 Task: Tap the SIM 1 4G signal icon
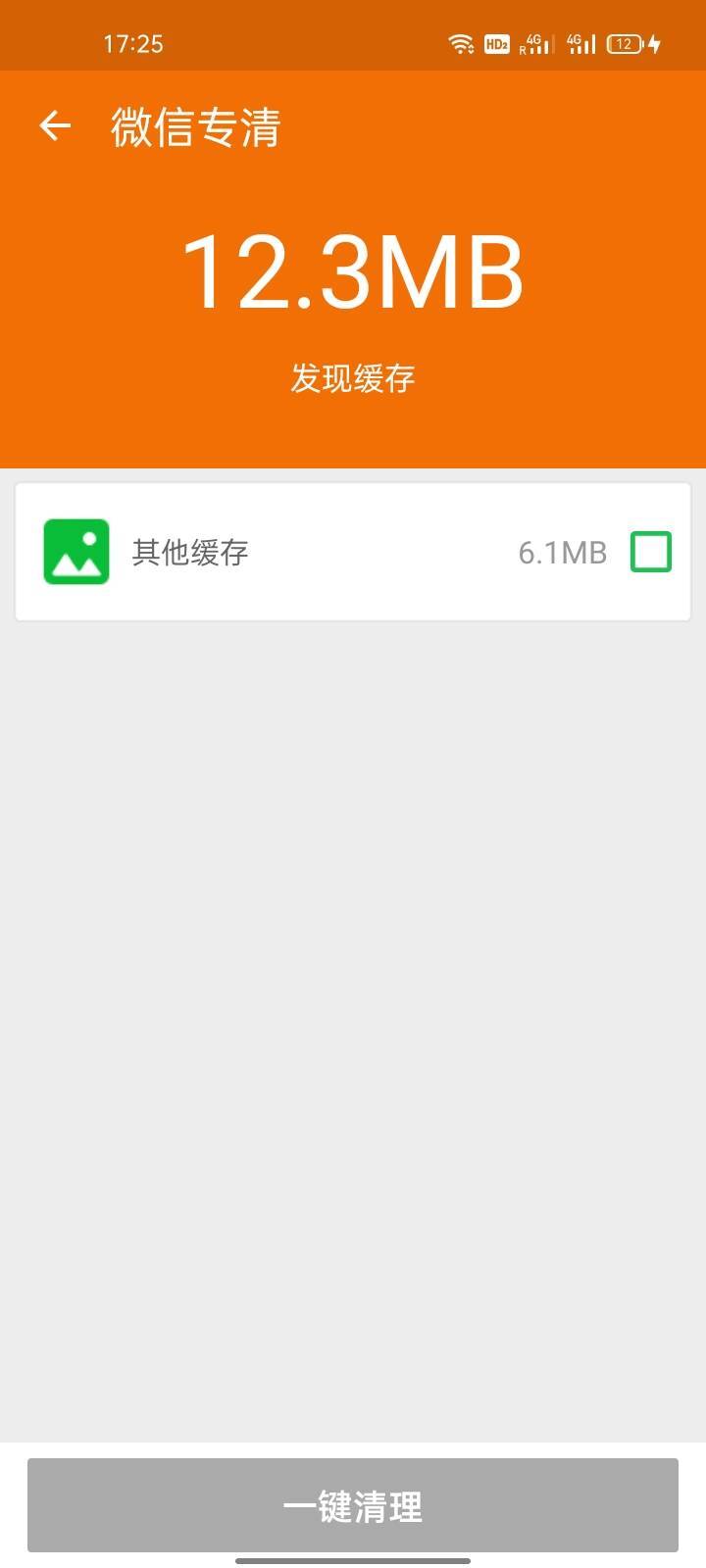click(x=537, y=42)
